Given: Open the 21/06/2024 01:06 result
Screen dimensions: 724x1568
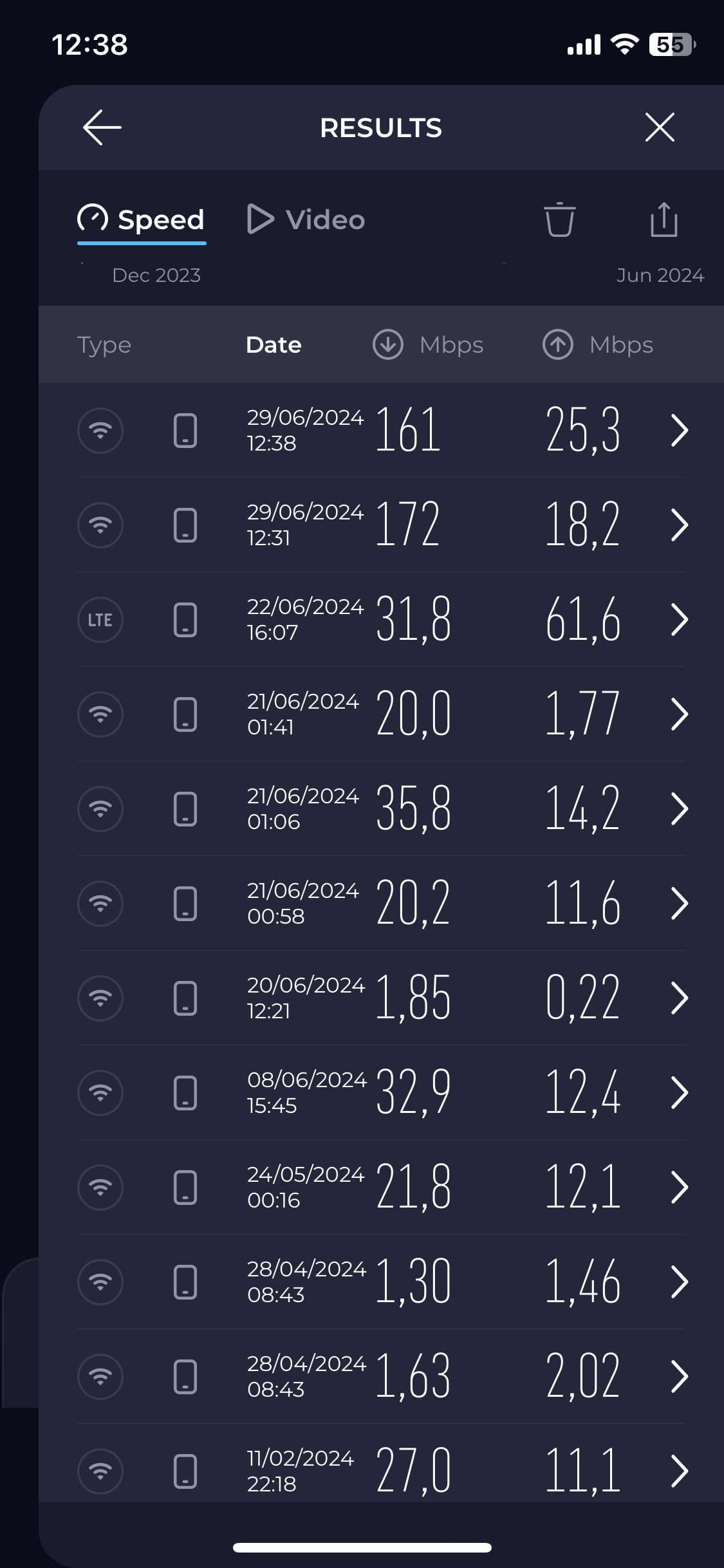Looking at the screenshot, I should point(381,808).
